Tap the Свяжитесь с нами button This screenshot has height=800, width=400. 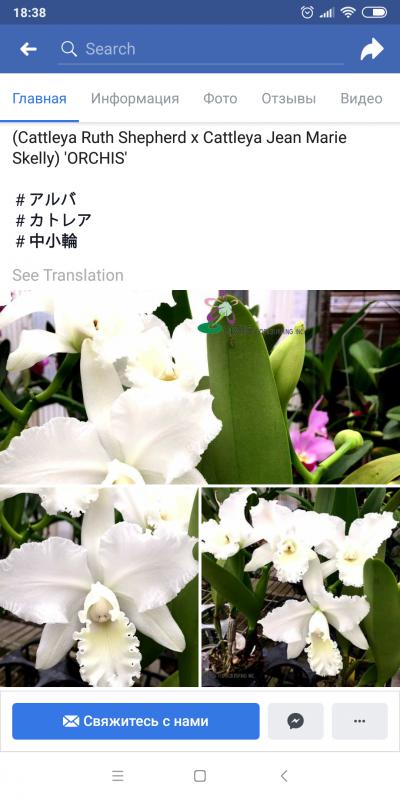click(x=136, y=721)
